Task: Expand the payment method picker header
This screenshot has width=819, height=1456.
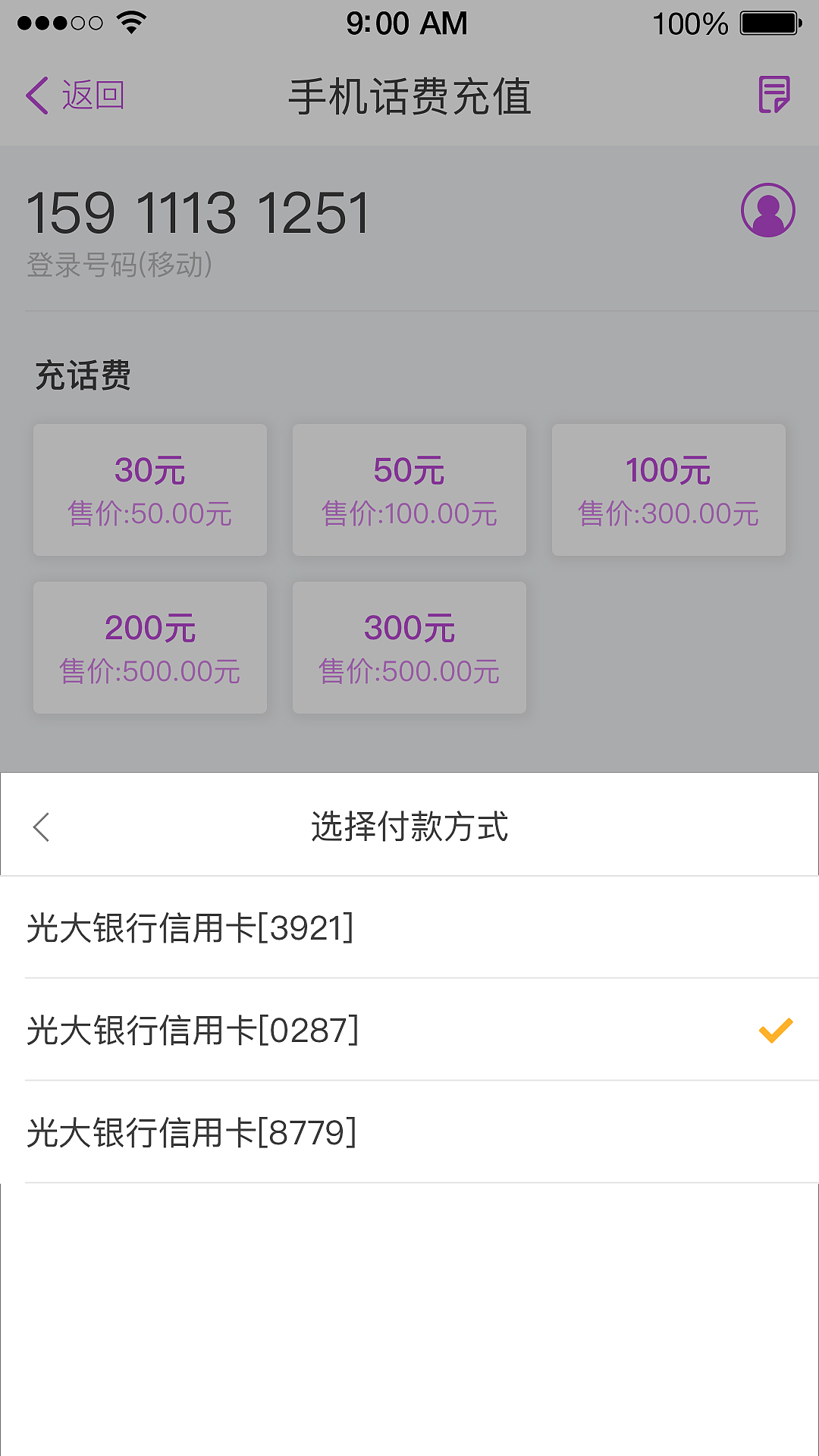Action: [409, 828]
